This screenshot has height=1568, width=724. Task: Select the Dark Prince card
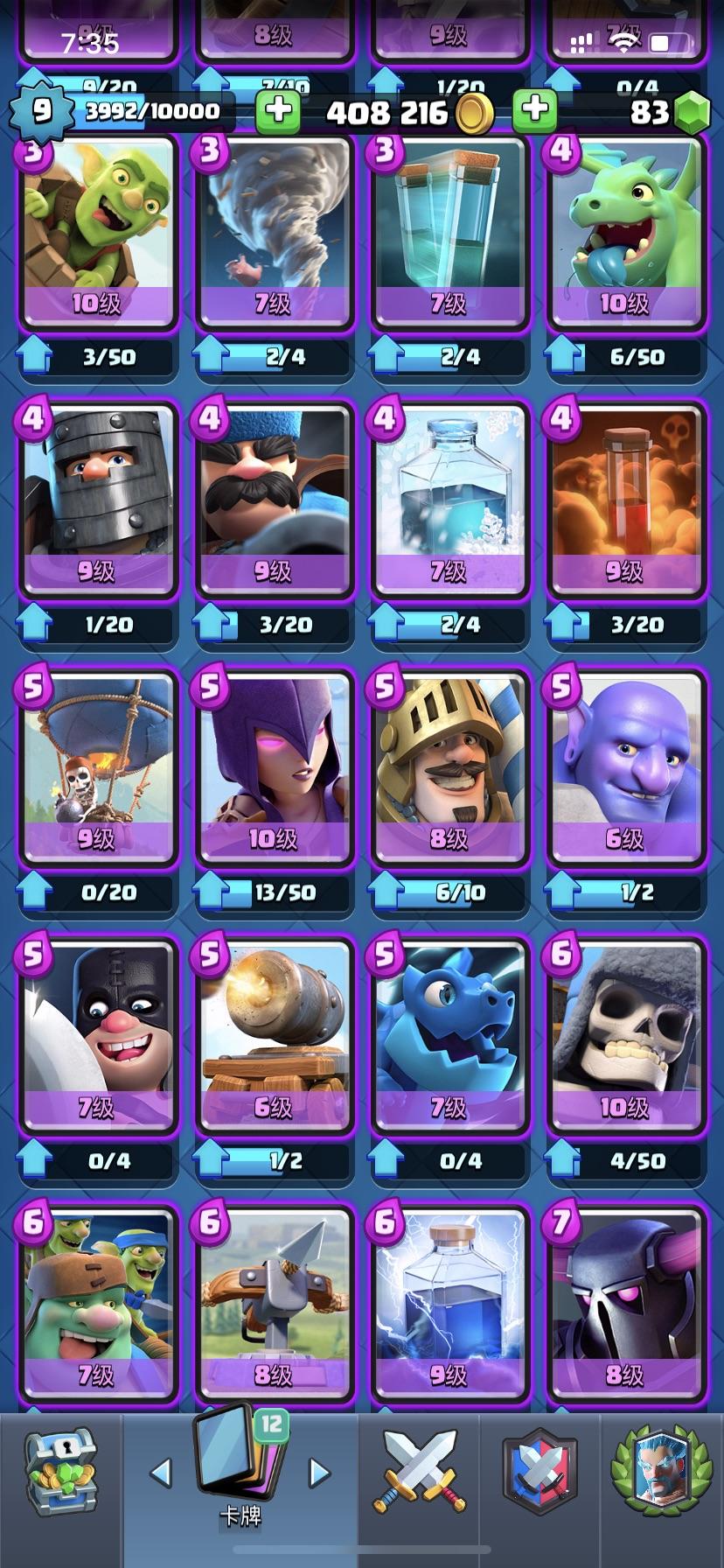pyautogui.click(x=98, y=499)
